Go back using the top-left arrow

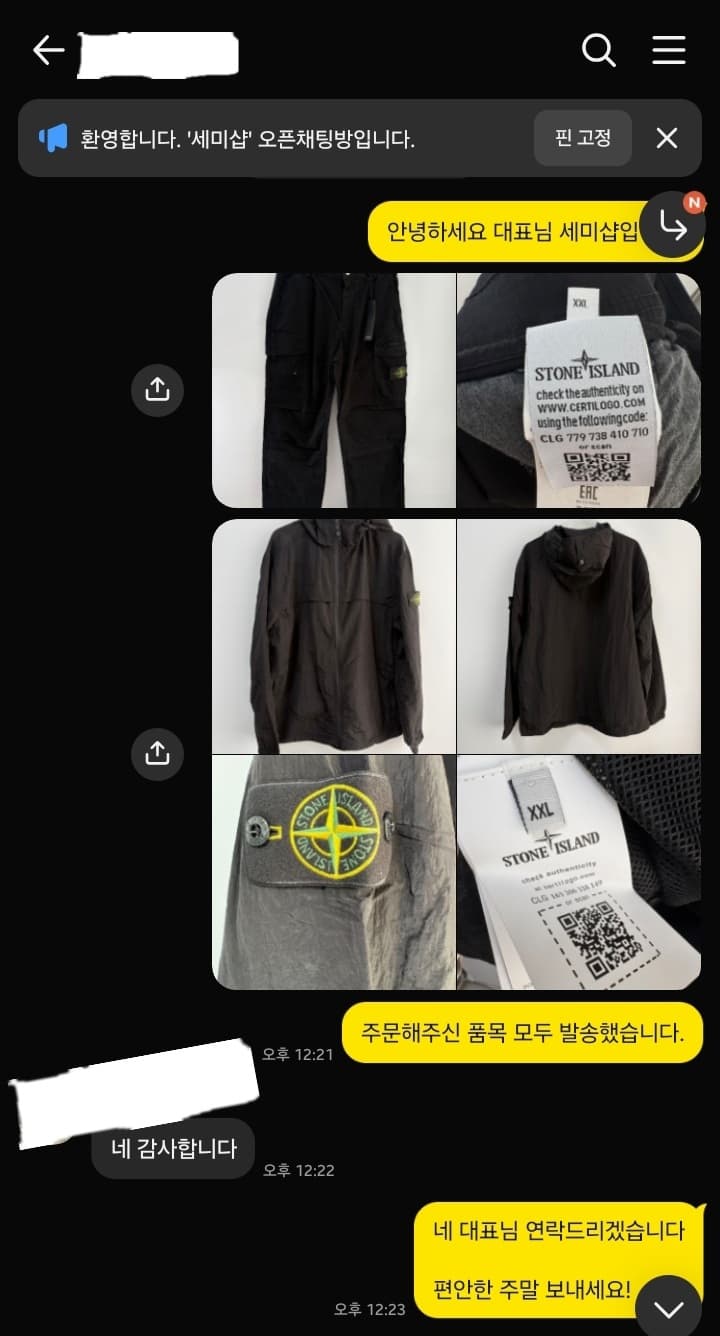48,50
